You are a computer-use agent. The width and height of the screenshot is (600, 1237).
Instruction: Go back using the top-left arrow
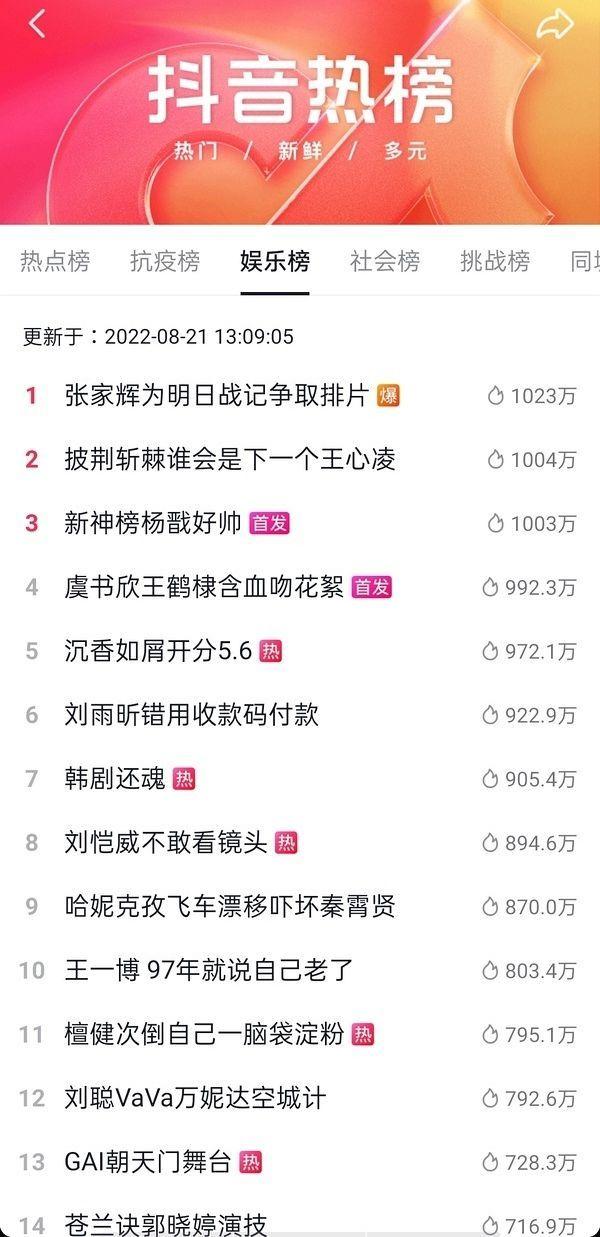click(x=37, y=24)
